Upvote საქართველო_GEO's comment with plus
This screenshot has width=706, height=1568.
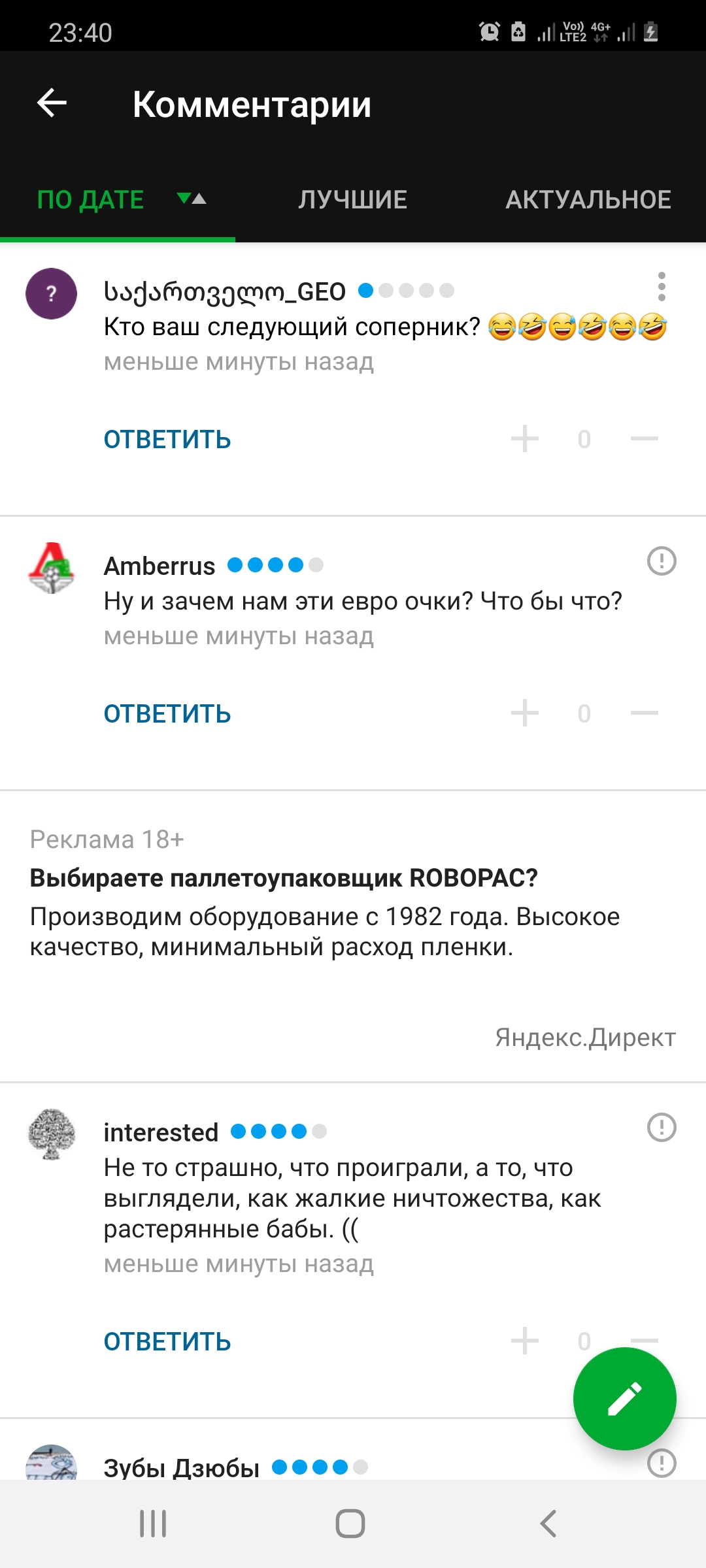coord(525,439)
